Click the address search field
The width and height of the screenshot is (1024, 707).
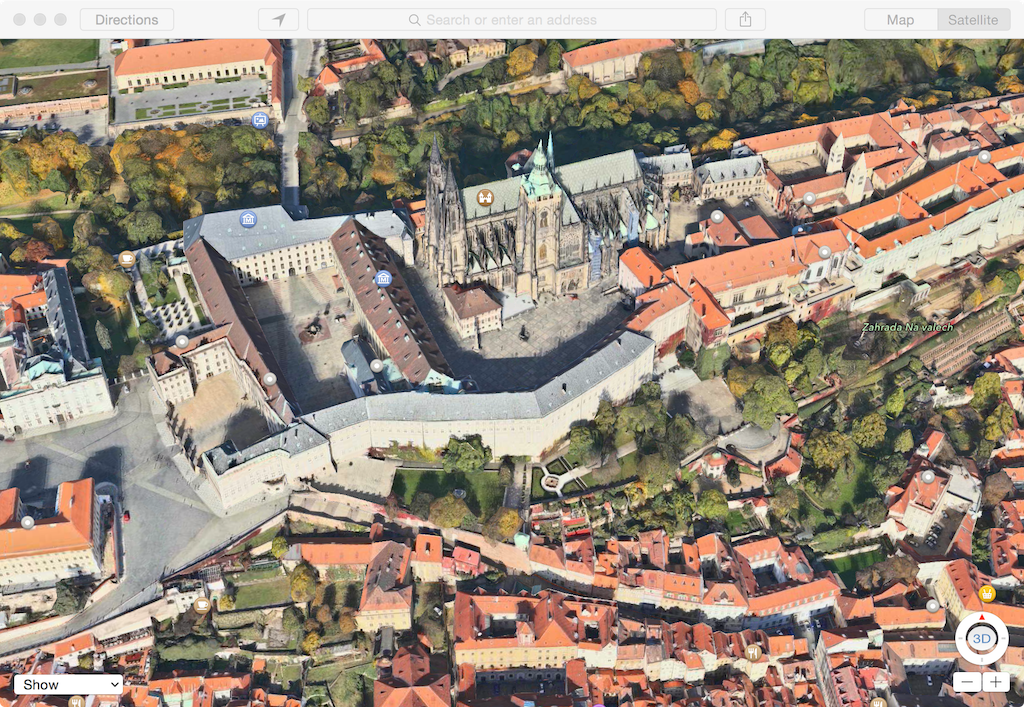[x=511, y=20]
